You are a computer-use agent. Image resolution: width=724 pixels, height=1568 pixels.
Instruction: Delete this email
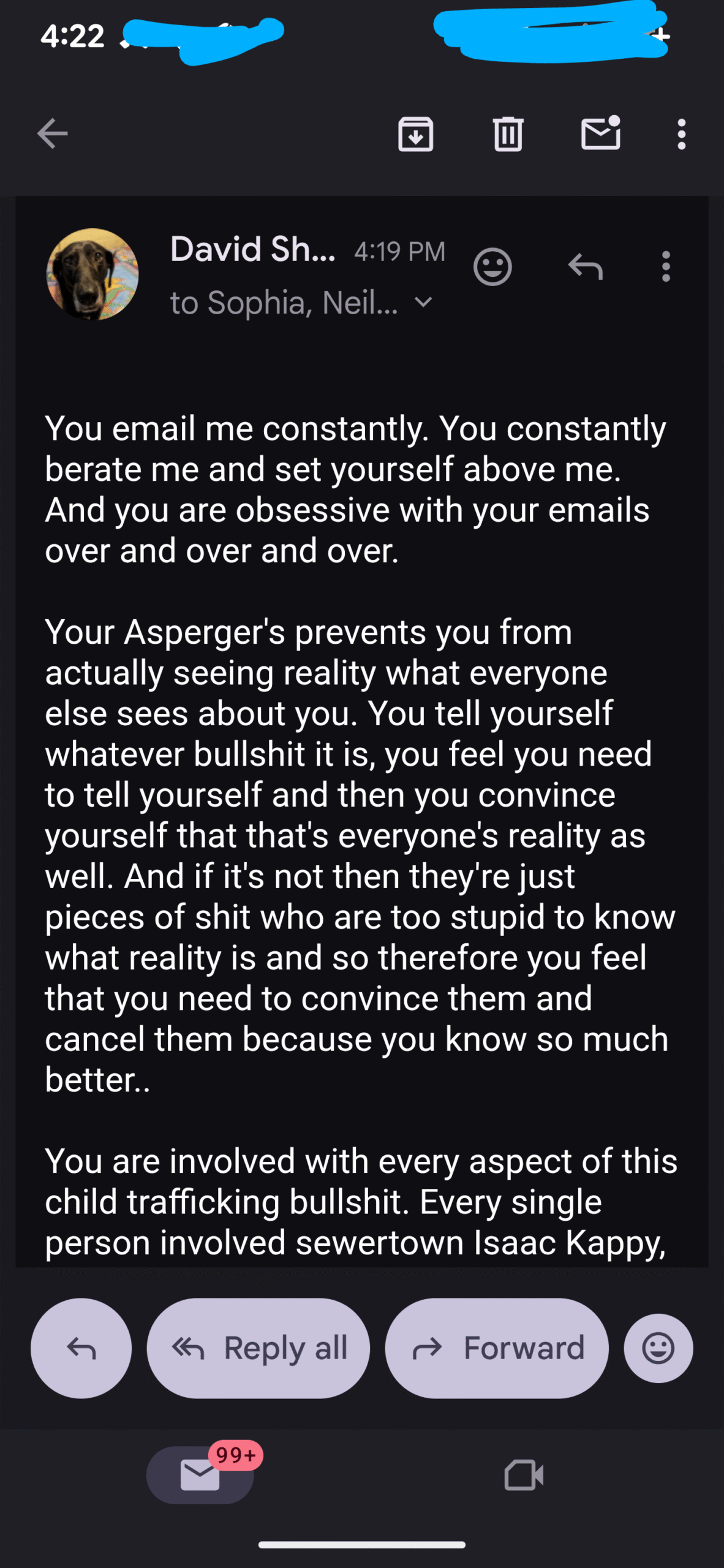click(x=508, y=134)
